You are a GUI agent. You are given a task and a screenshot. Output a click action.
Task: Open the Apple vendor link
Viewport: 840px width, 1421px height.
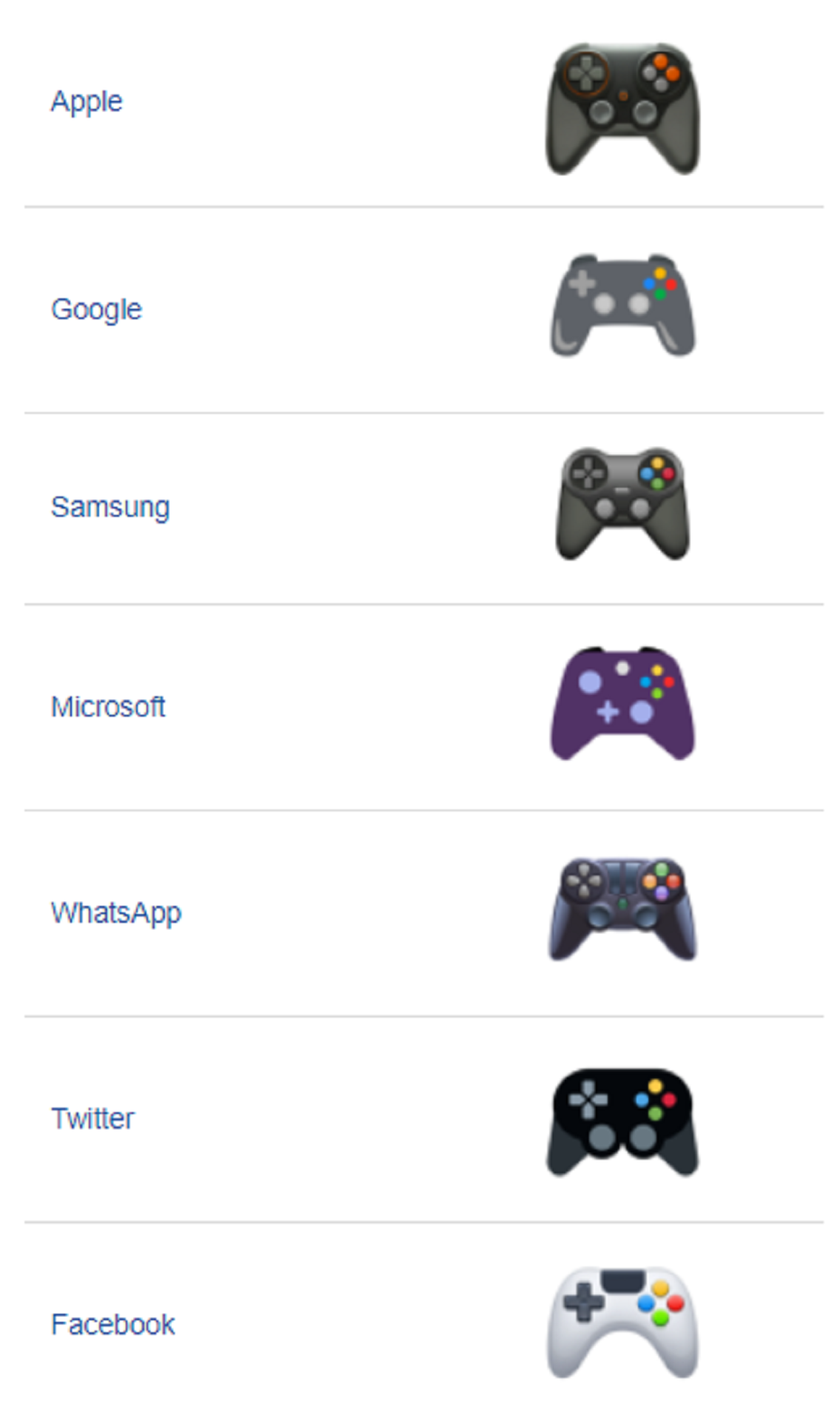click(x=86, y=101)
